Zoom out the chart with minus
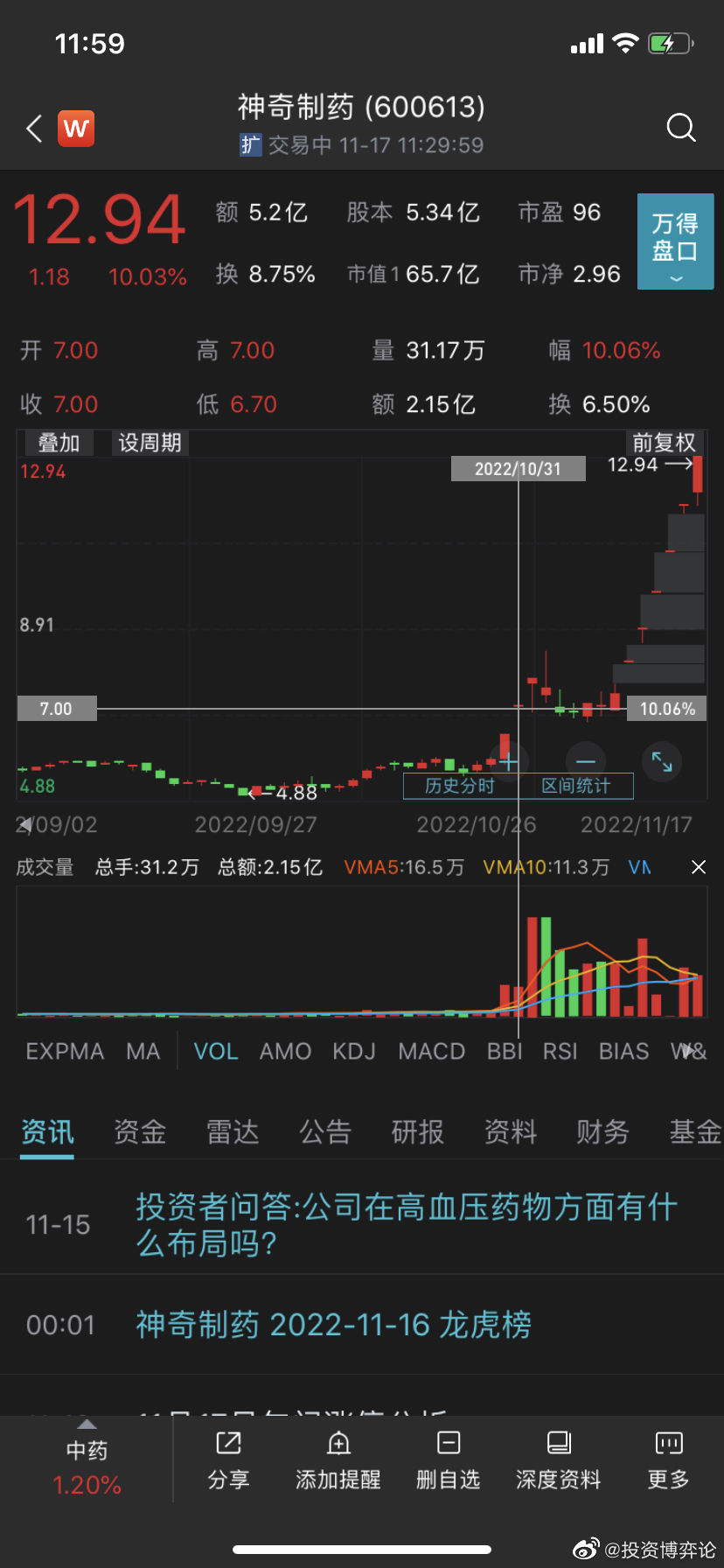The width and height of the screenshot is (724, 1568). click(586, 762)
